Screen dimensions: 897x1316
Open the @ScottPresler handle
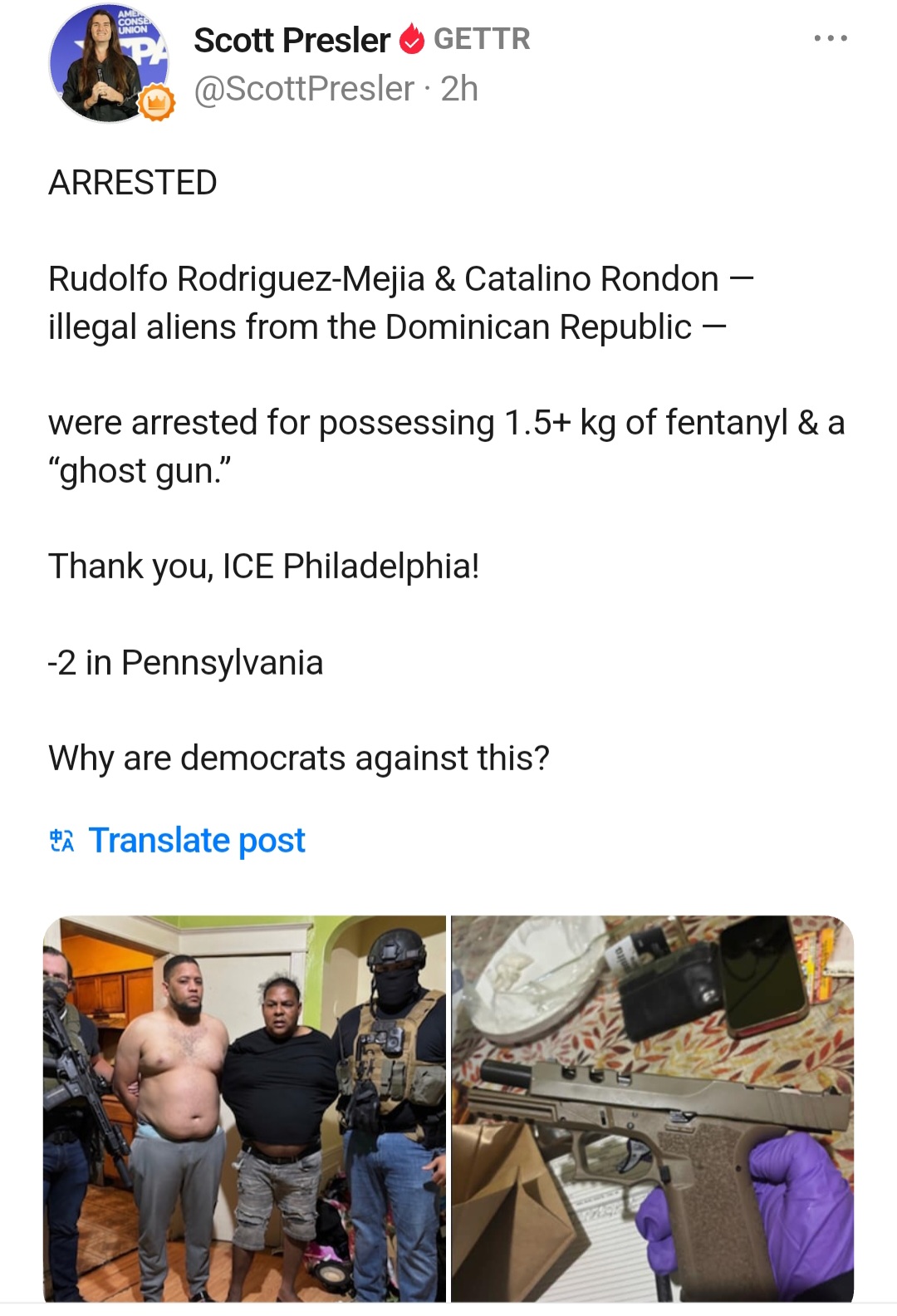pos(303,89)
